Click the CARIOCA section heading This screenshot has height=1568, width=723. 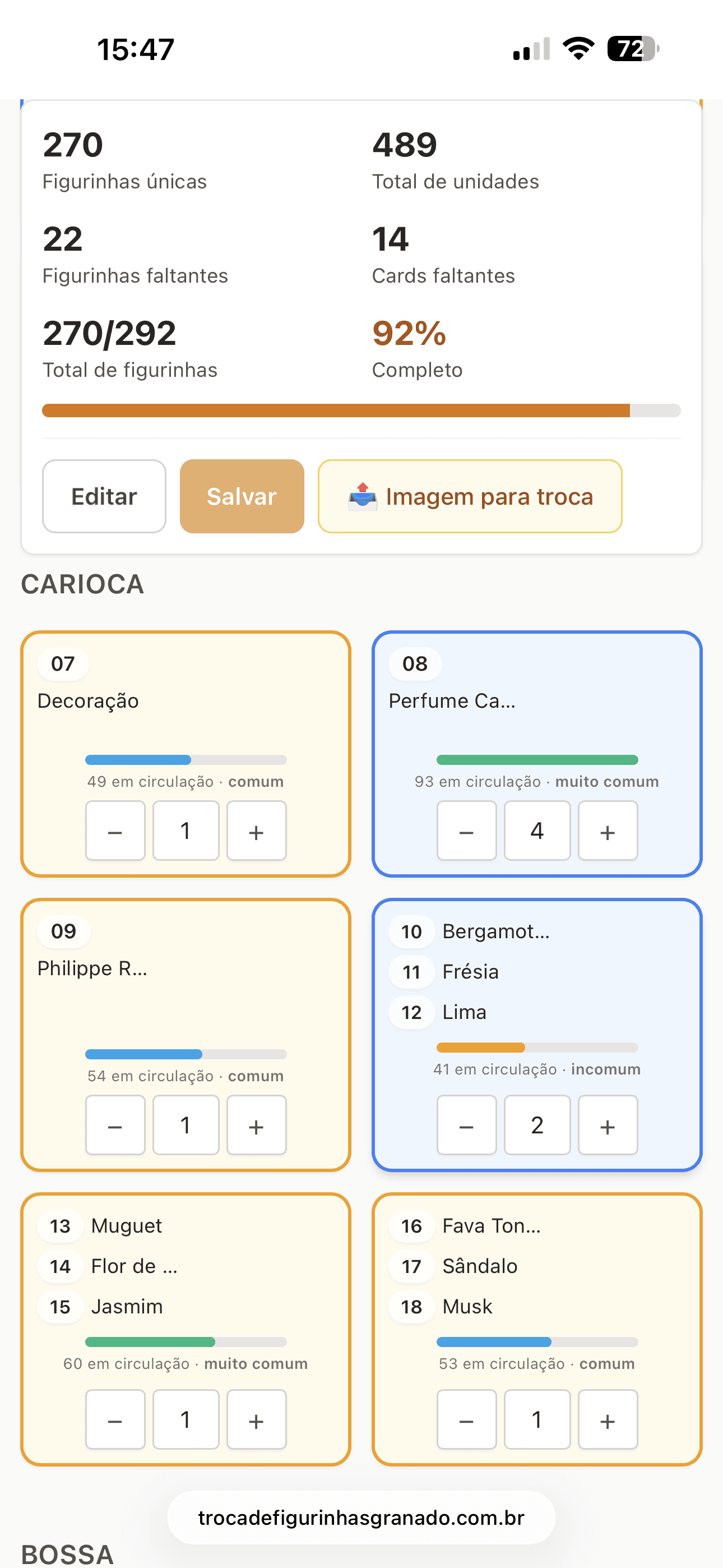tap(83, 584)
